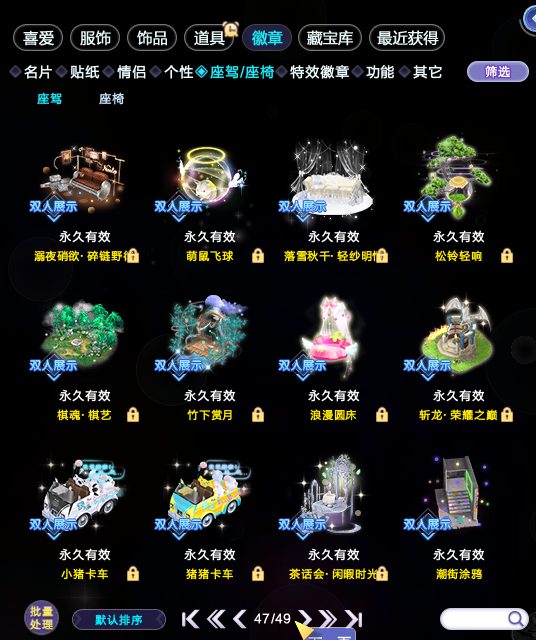This screenshot has height=640, width=536.
Task: Open the 服饰 tab
Action: (x=95, y=38)
